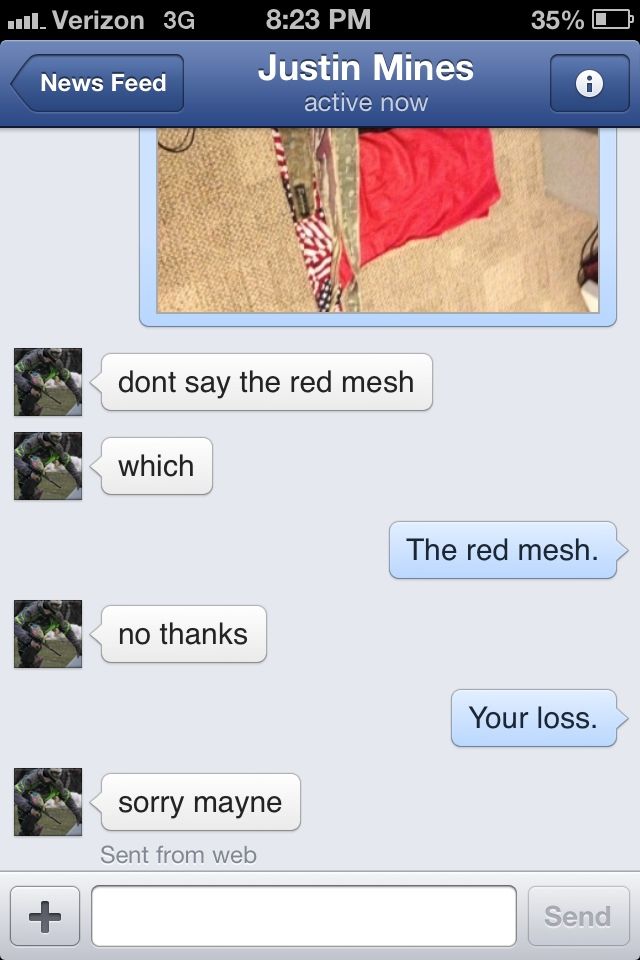
Task: Go back to News Feed
Action: [98, 83]
